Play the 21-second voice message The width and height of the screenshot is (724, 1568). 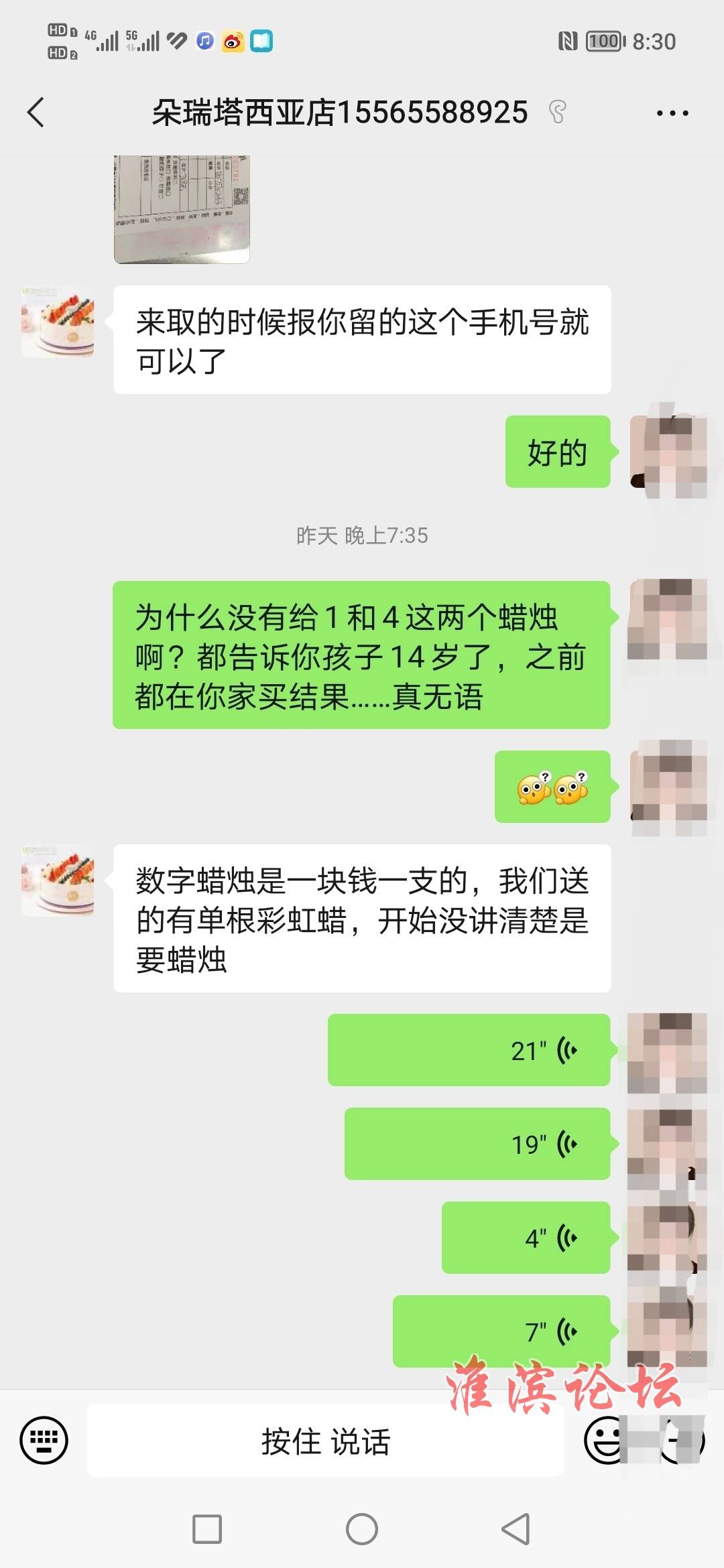point(469,1050)
